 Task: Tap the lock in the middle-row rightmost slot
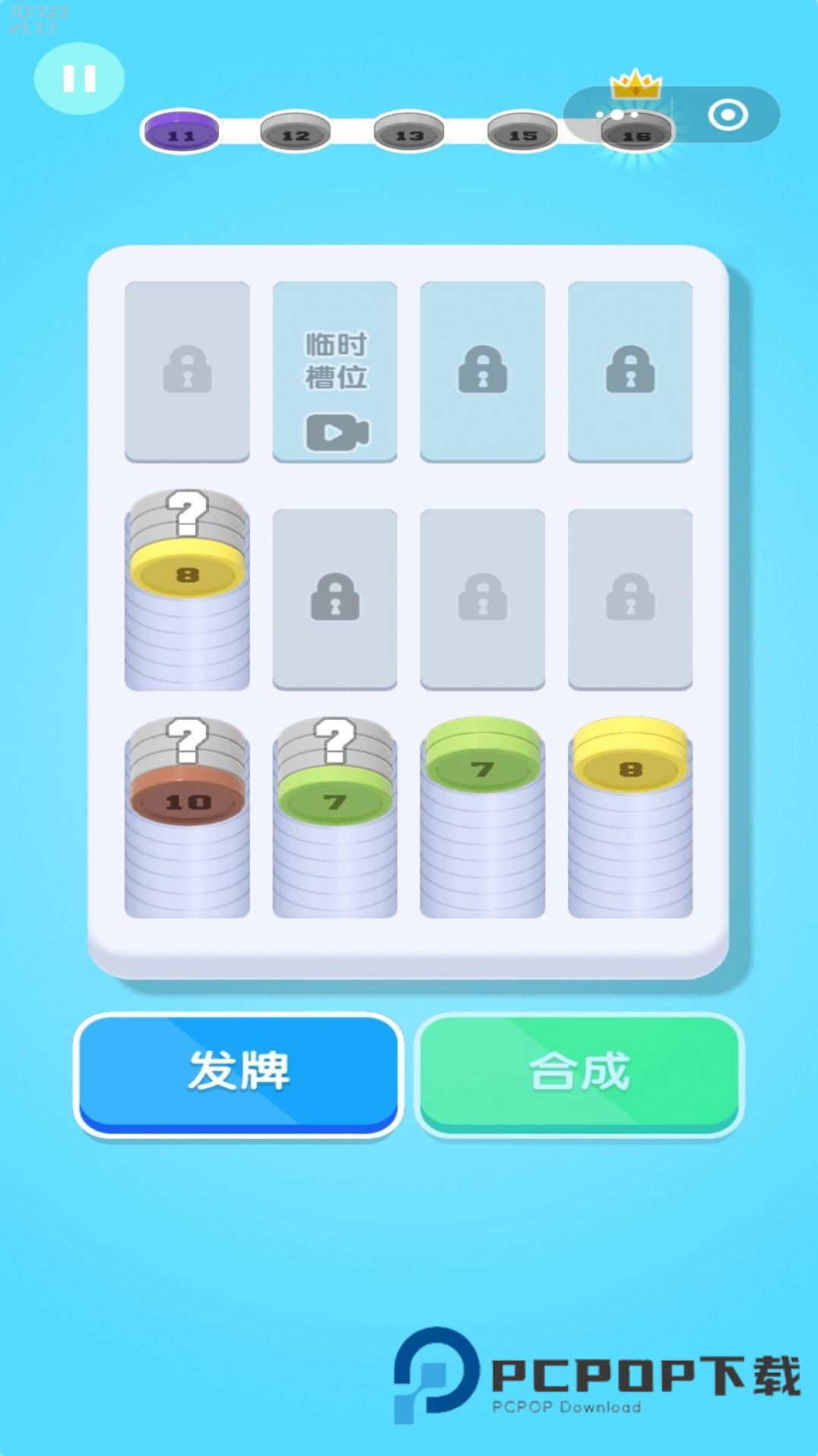[x=631, y=600]
